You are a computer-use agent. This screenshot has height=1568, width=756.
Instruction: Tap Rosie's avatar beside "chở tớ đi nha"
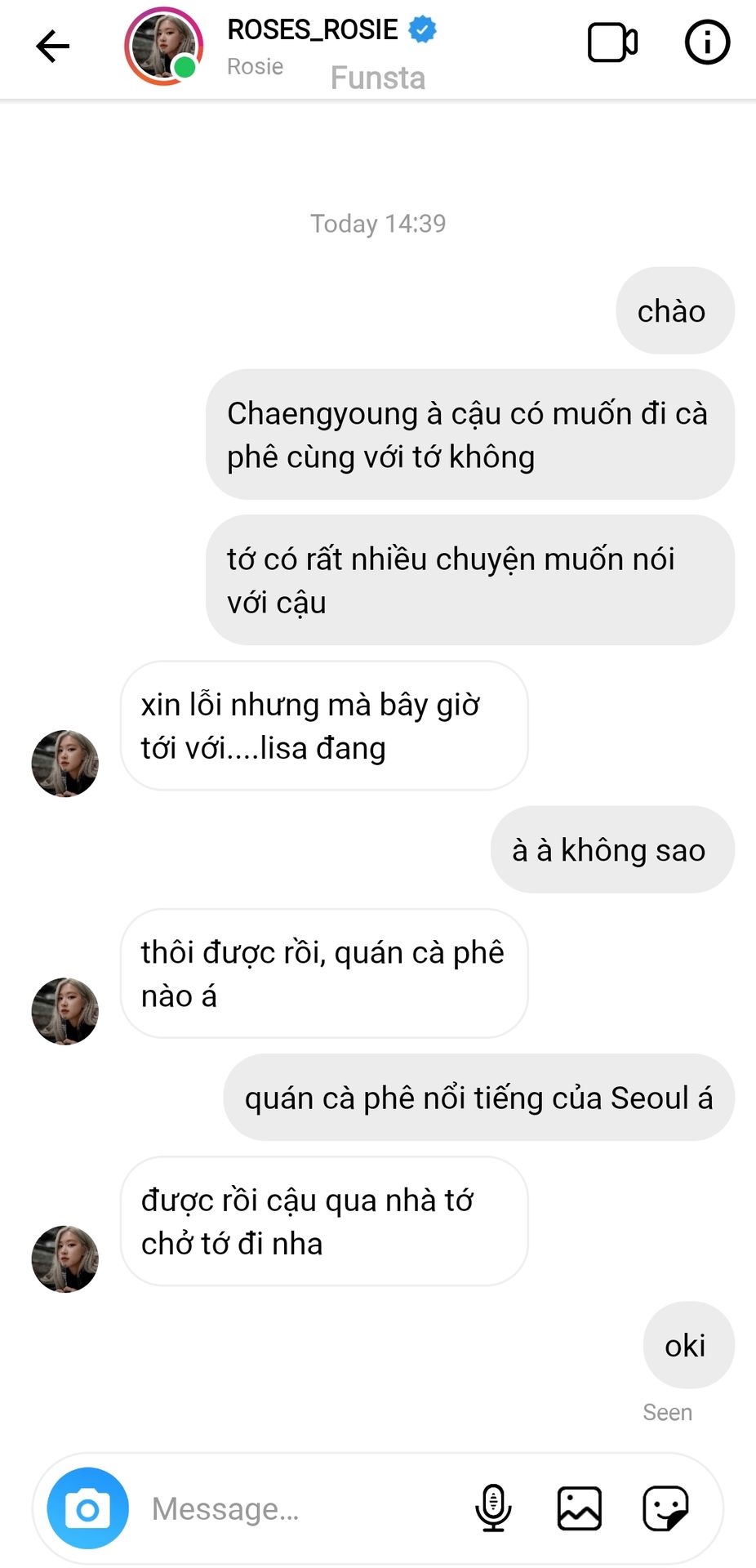(x=65, y=1258)
